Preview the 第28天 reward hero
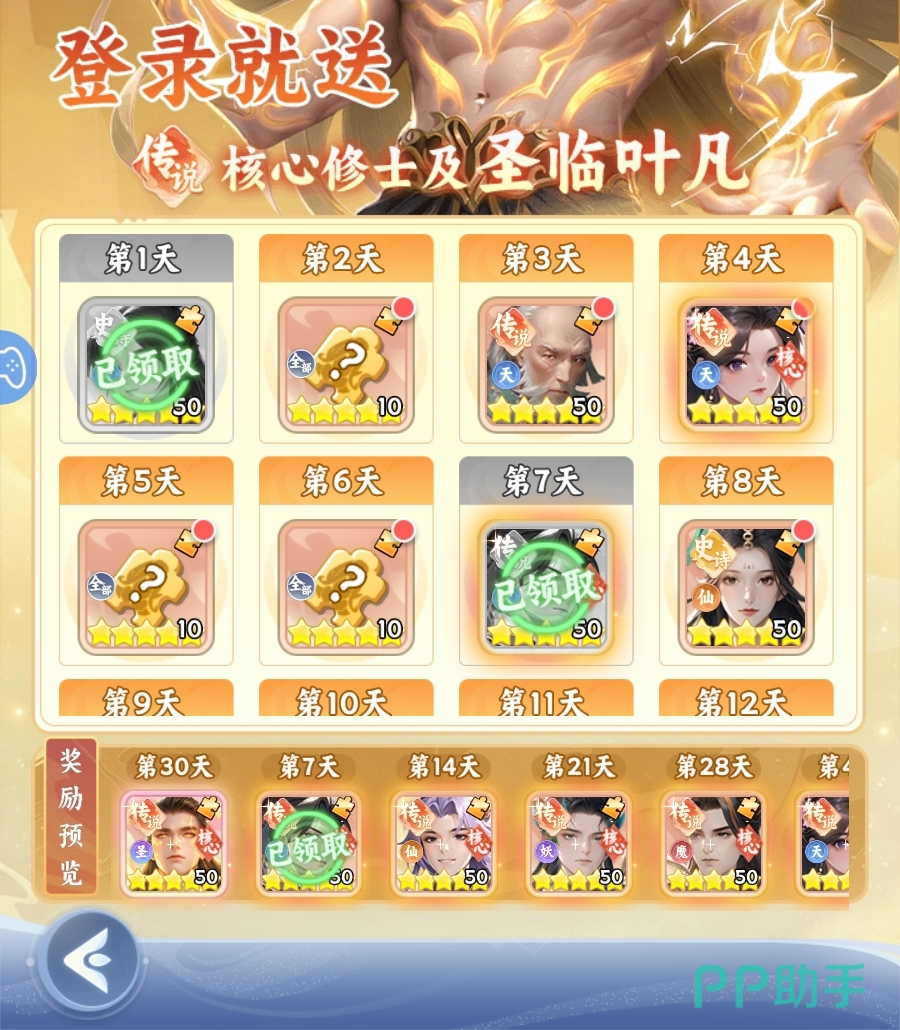Image resolution: width=900 pixels, height=1030 pixels. [x=713, y=843]
